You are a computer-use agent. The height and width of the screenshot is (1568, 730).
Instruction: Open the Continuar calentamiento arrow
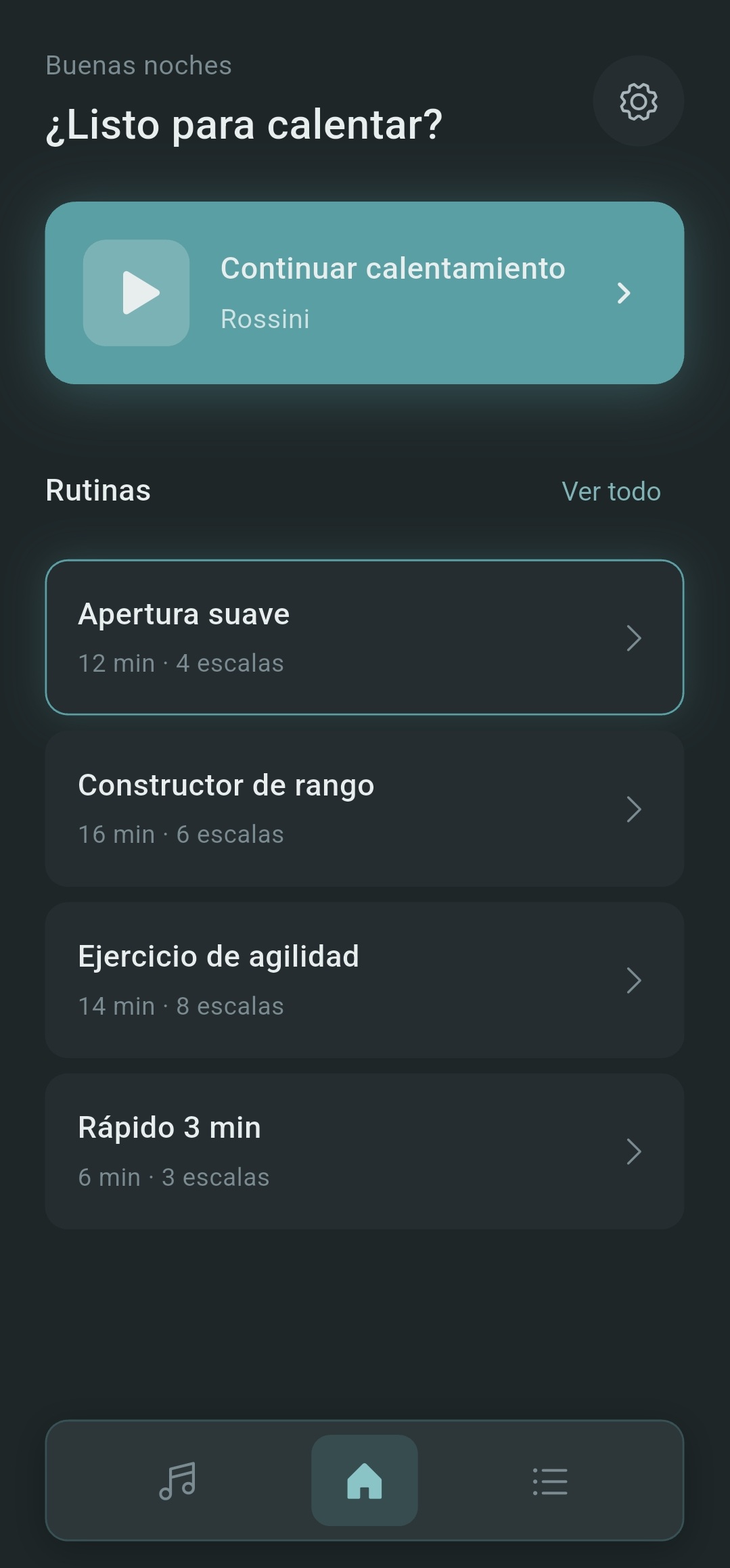(623, 292)
